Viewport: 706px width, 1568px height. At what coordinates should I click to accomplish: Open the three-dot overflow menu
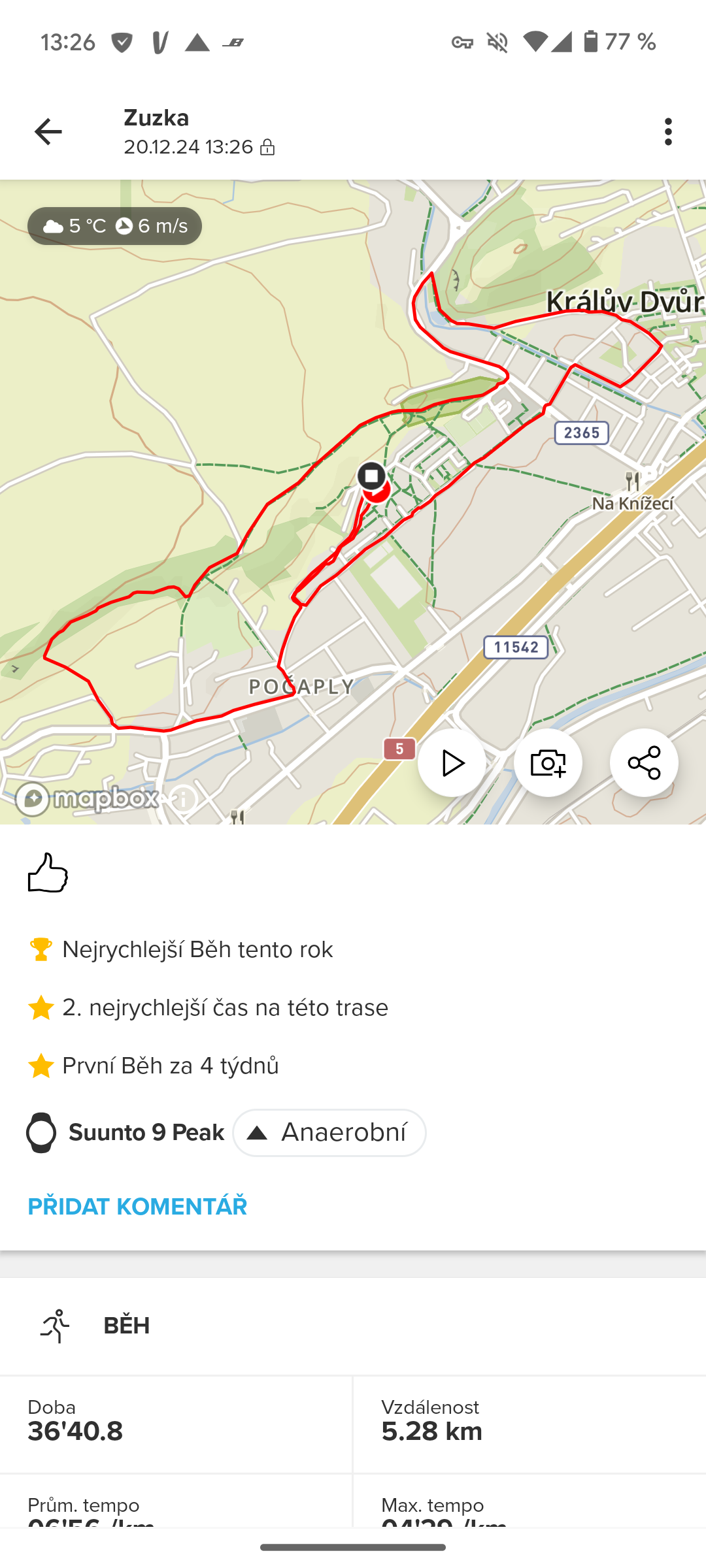[667, 132]
